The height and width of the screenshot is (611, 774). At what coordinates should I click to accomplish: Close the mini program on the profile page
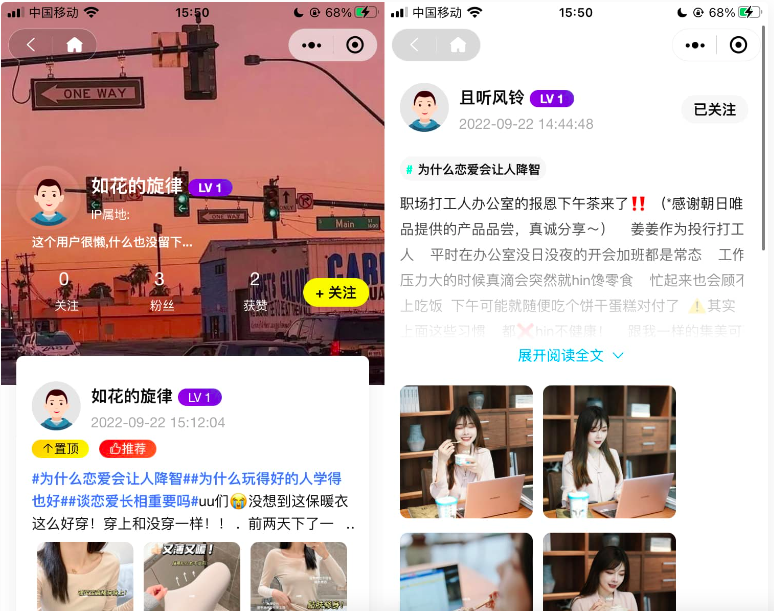coord(354,45)
